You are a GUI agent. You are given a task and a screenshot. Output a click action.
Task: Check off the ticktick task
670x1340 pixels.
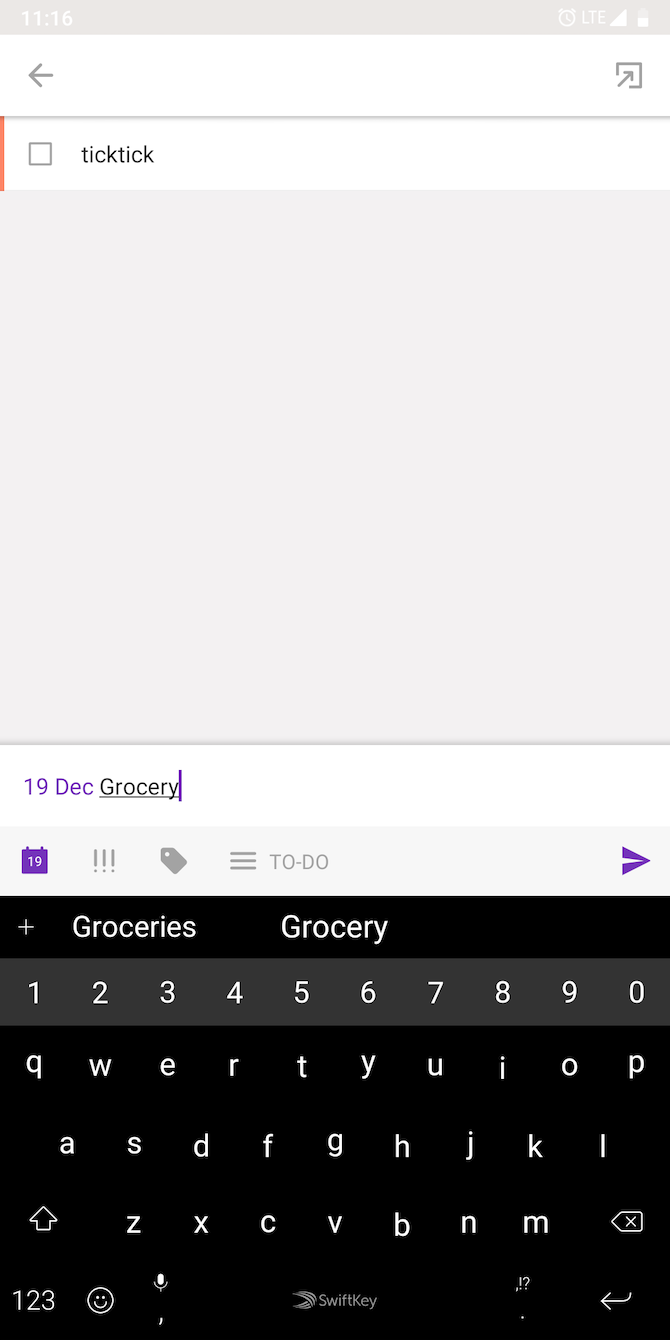click(40, 154)
